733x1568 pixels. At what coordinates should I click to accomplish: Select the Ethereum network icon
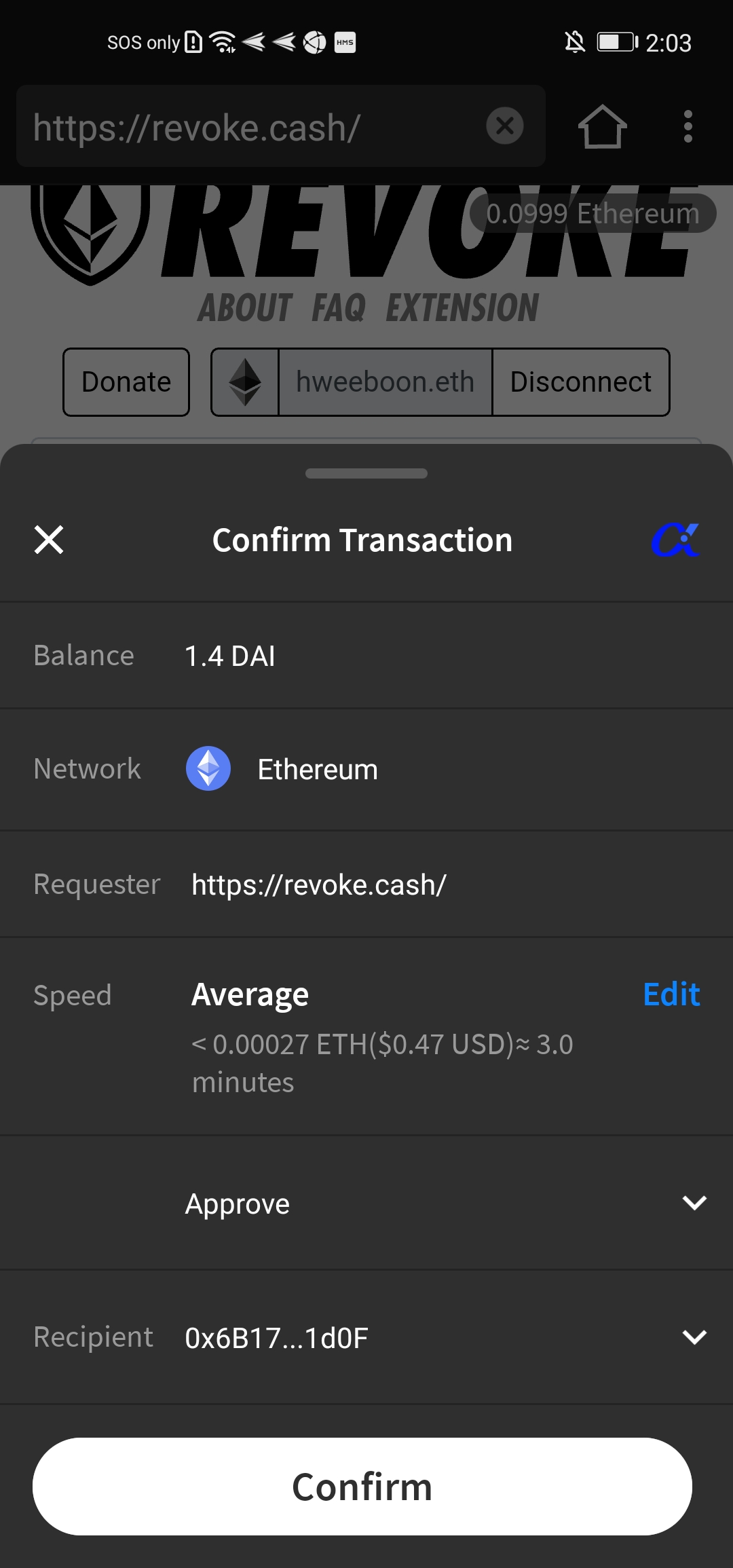(208, 768)
